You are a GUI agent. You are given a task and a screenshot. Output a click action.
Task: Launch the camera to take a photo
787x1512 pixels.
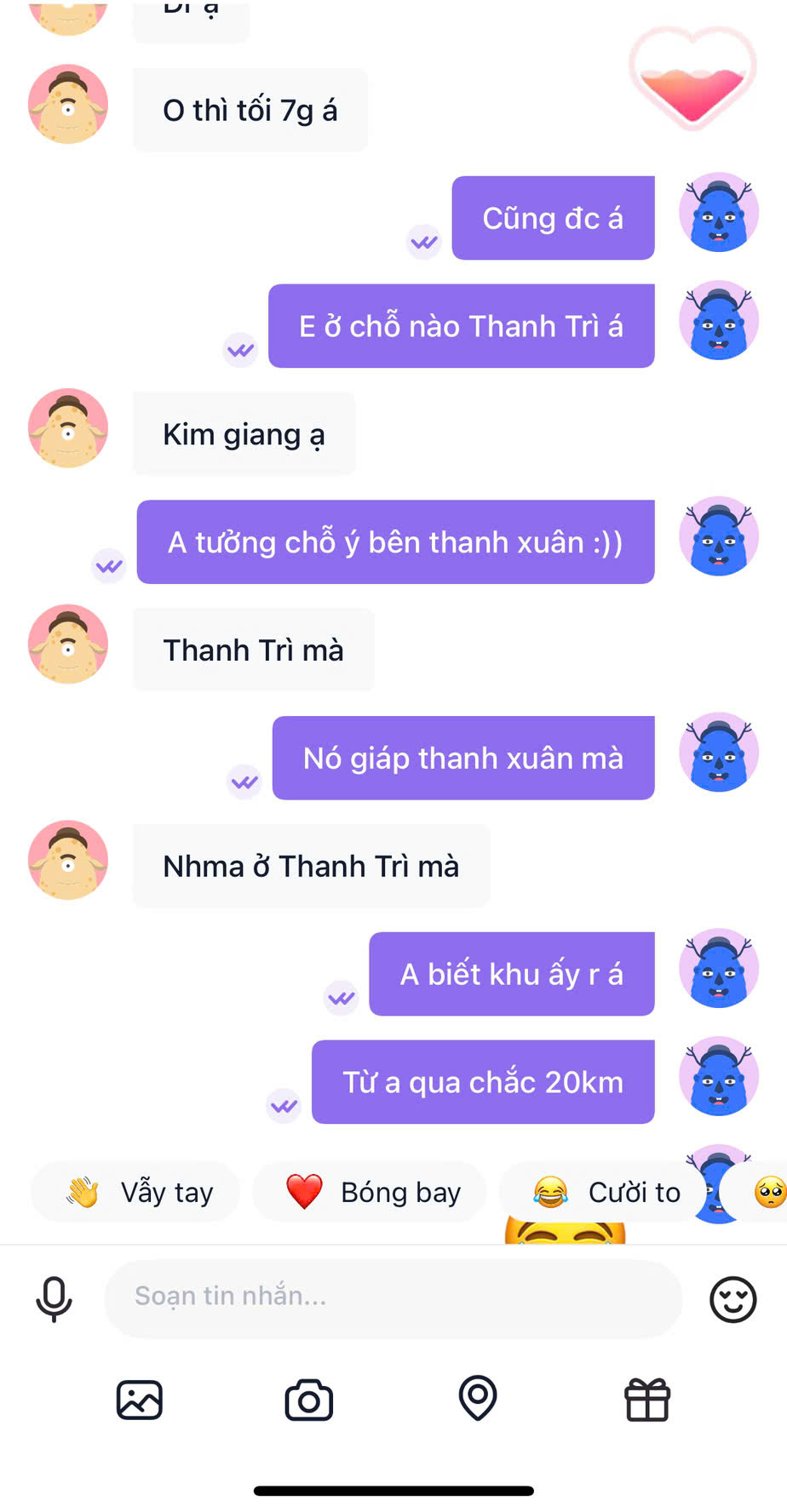pyautogui.click(x=308, y=1400)
